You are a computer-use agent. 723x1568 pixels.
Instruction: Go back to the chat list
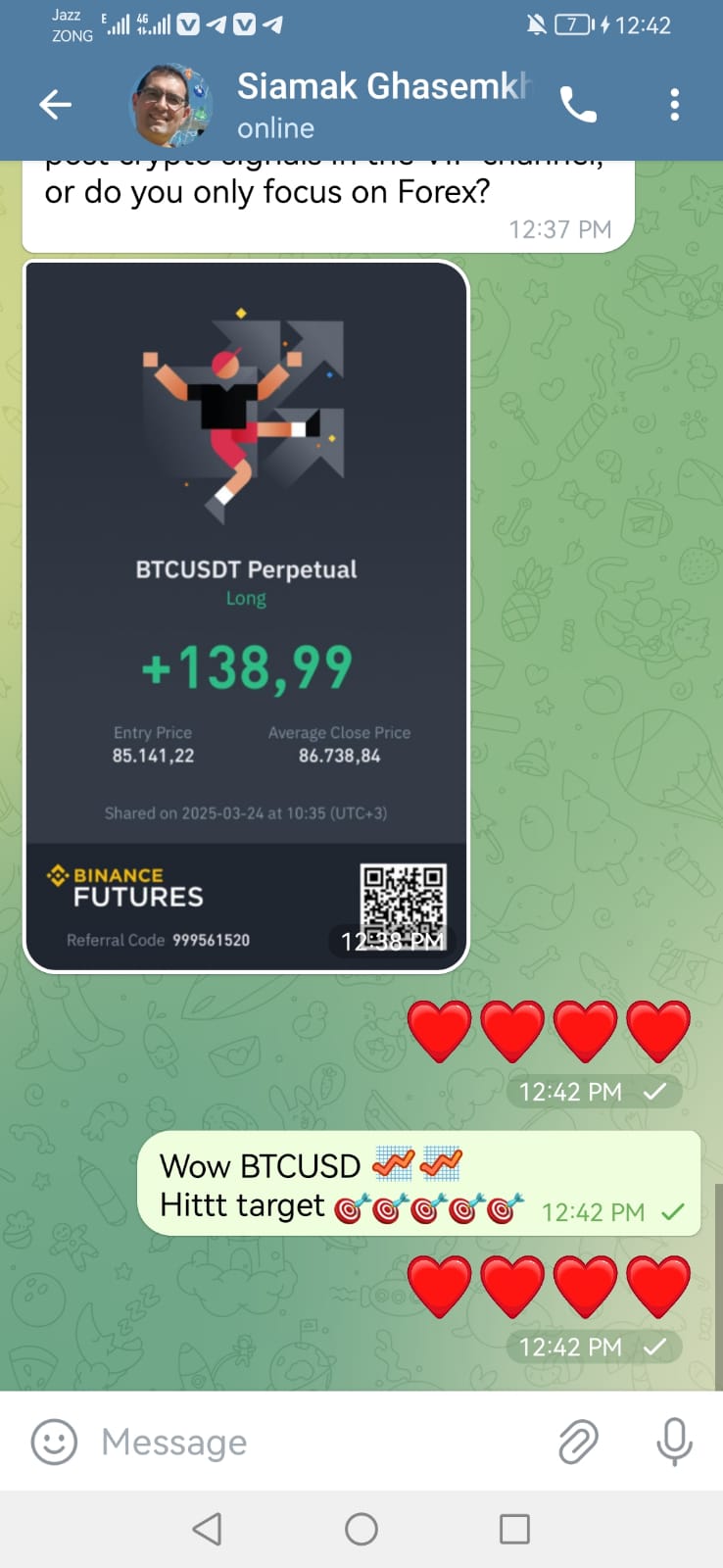56,104
